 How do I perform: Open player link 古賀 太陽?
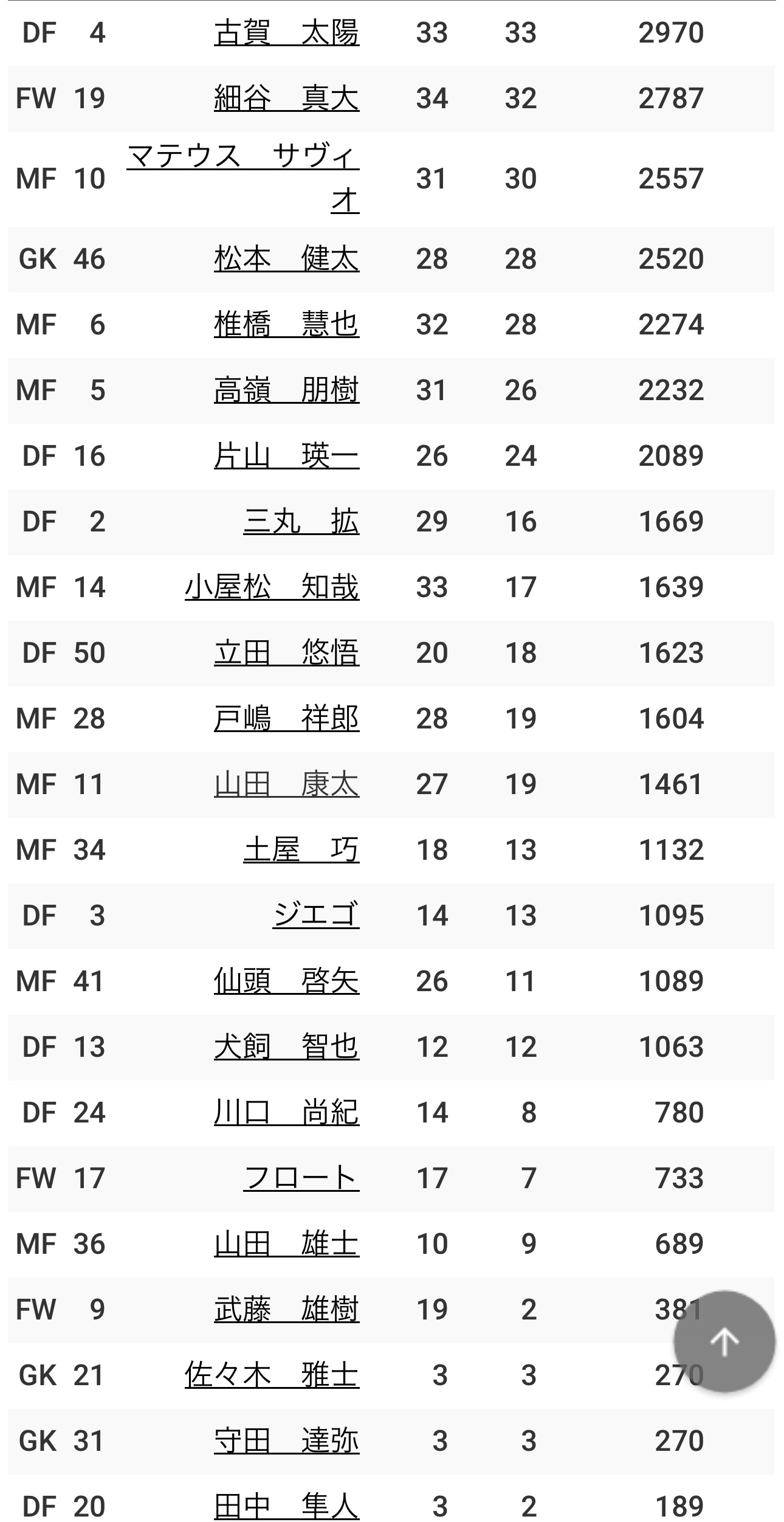(x=286, y=33)
